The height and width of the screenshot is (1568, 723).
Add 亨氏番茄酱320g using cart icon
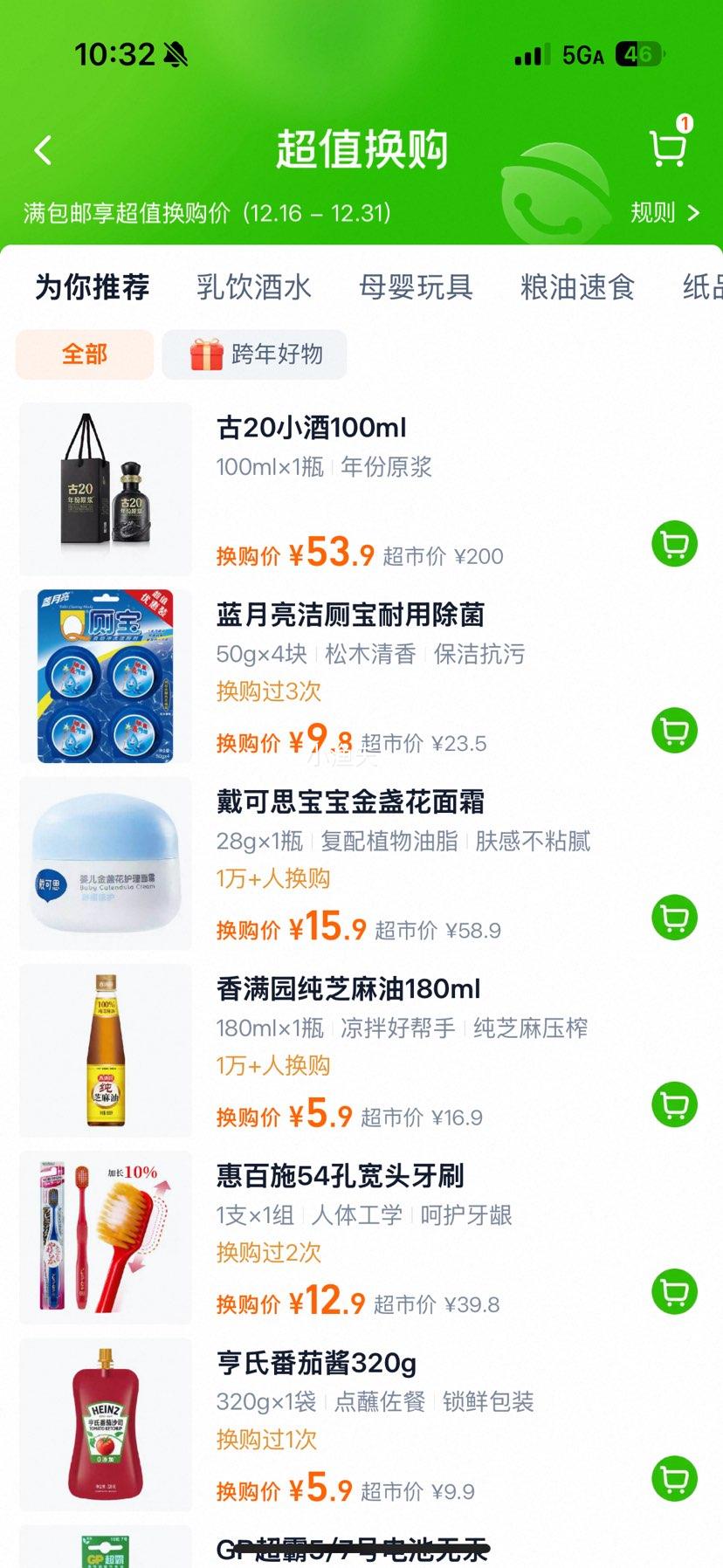(672, 1480)
